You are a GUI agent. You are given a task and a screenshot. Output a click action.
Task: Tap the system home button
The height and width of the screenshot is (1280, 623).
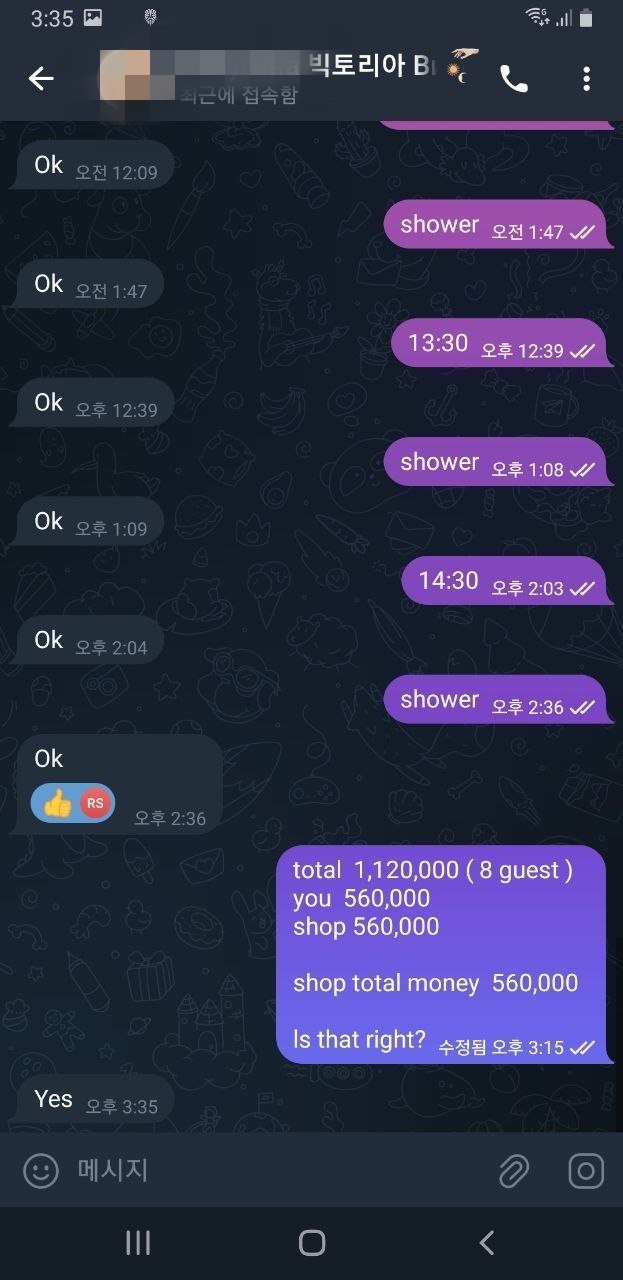pos(312,1243)
